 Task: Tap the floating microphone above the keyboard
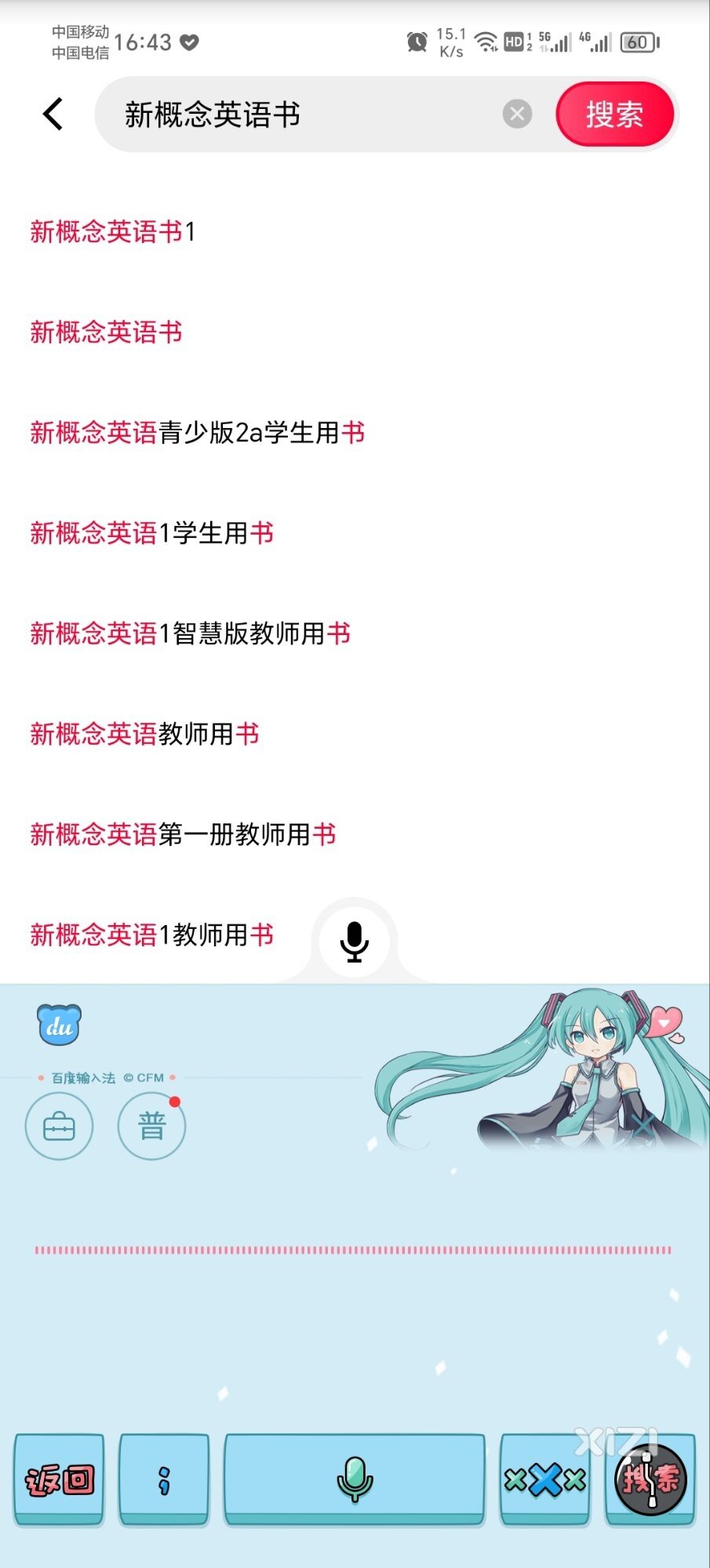coord(355,941)
